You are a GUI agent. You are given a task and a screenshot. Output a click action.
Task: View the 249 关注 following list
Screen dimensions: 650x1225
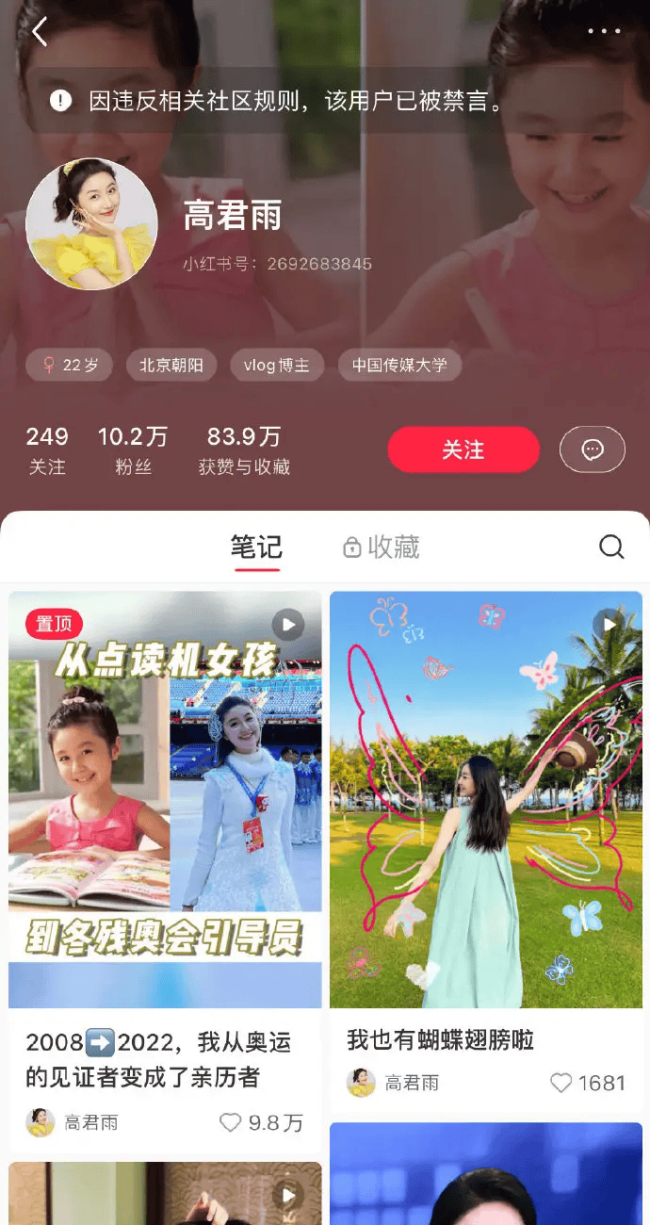click(x=47, y=450)
